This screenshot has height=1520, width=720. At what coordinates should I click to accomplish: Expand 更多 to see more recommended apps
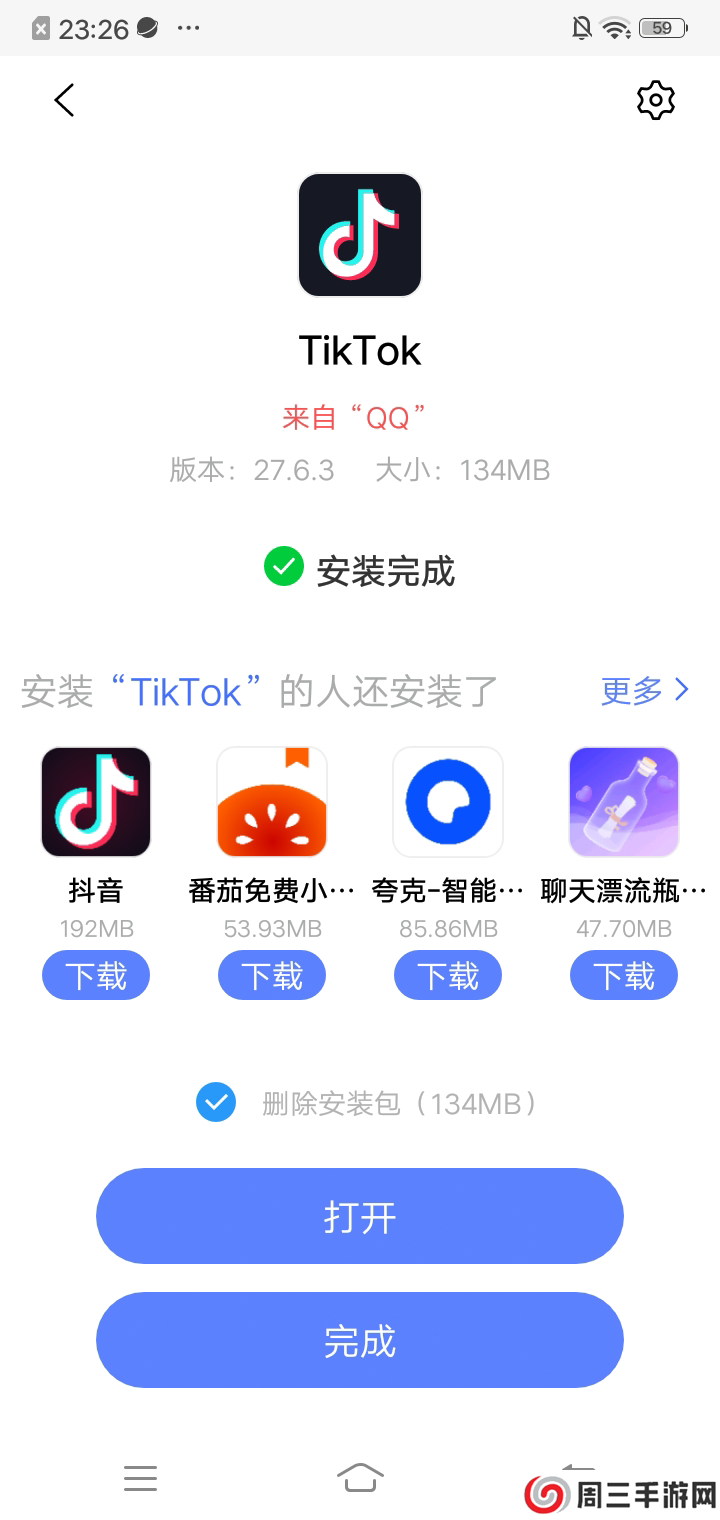click(x=644, y=691)
